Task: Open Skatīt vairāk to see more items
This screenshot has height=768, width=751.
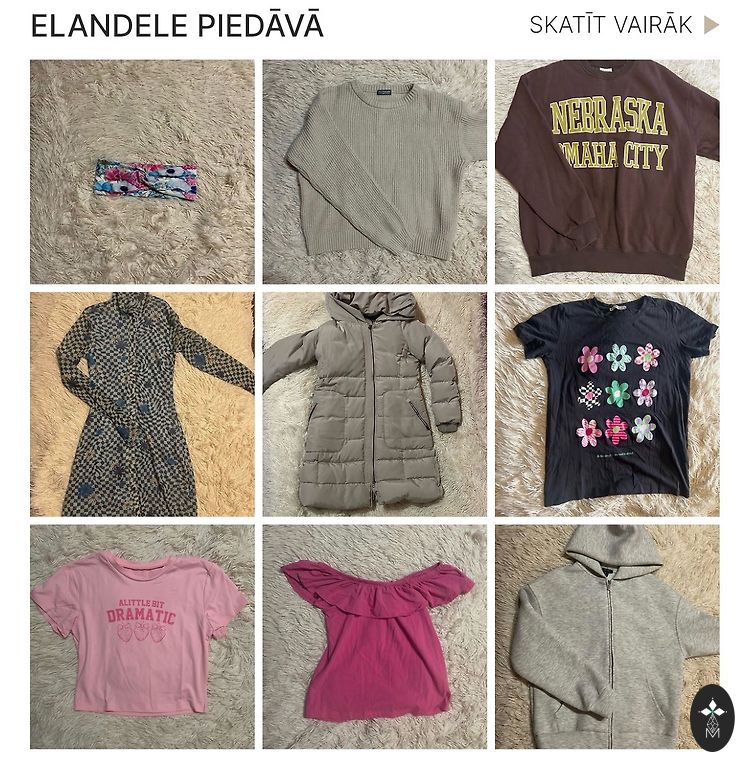Action: (x=623, y=25)
